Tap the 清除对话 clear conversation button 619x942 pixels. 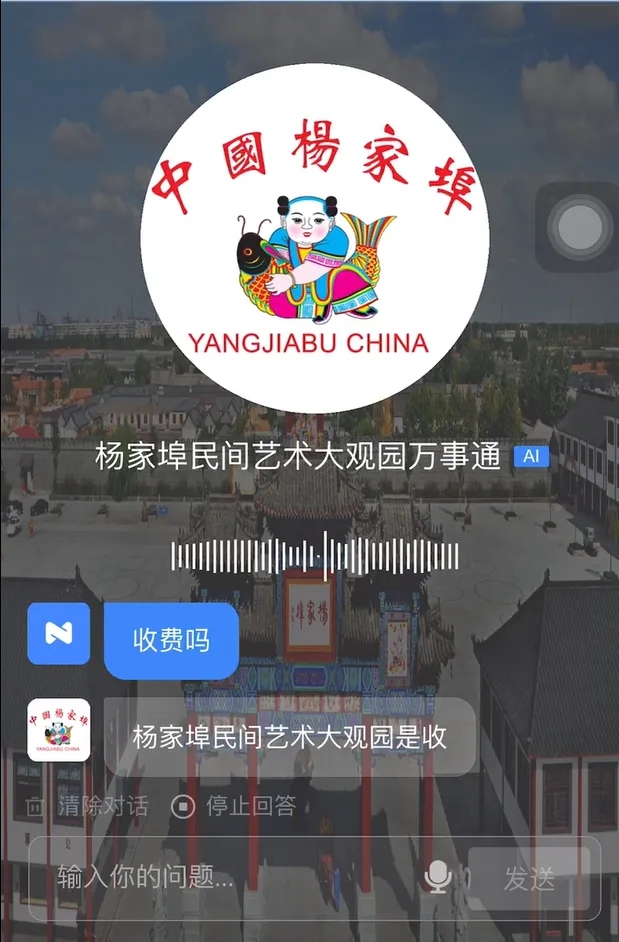tap(88, 806)
